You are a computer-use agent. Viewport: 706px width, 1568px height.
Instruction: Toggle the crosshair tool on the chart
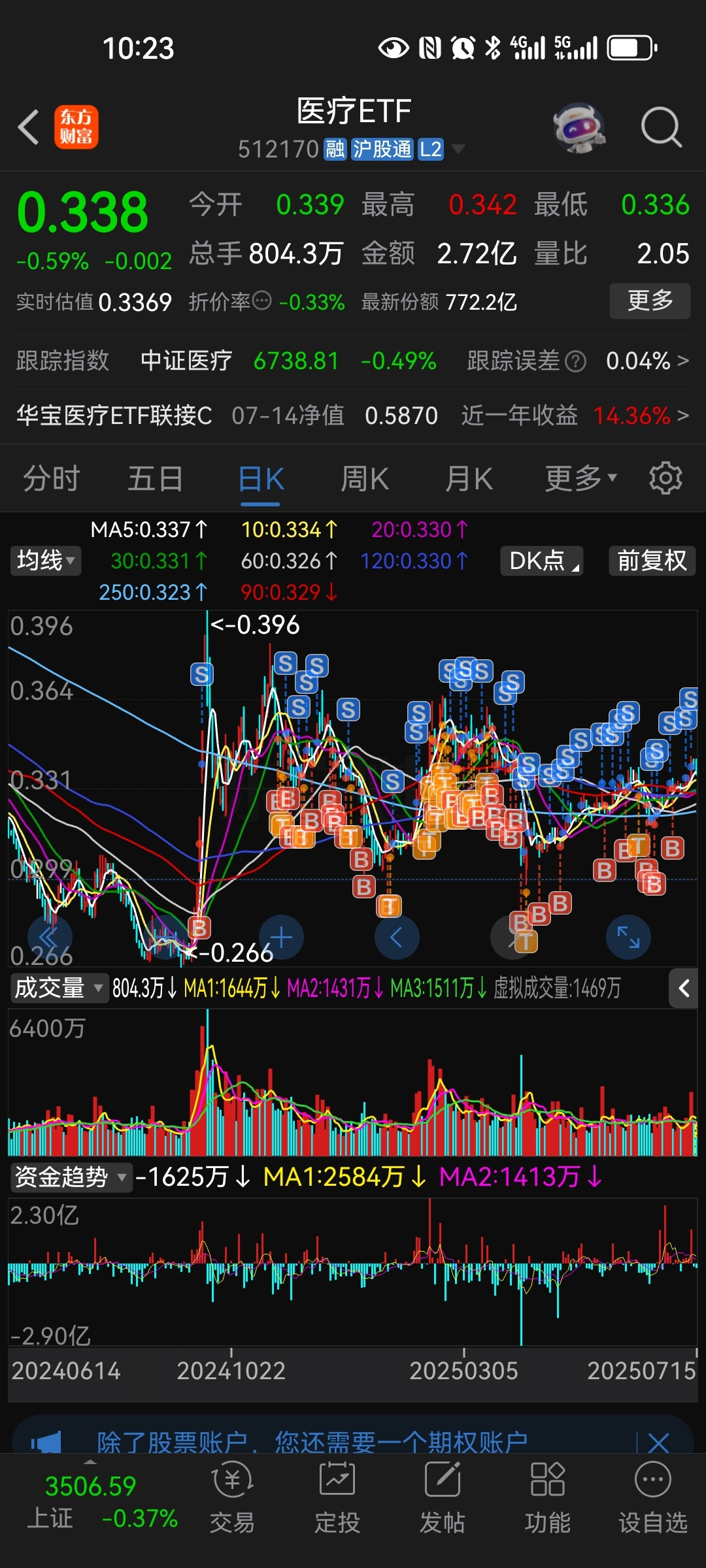click(513, 937)
